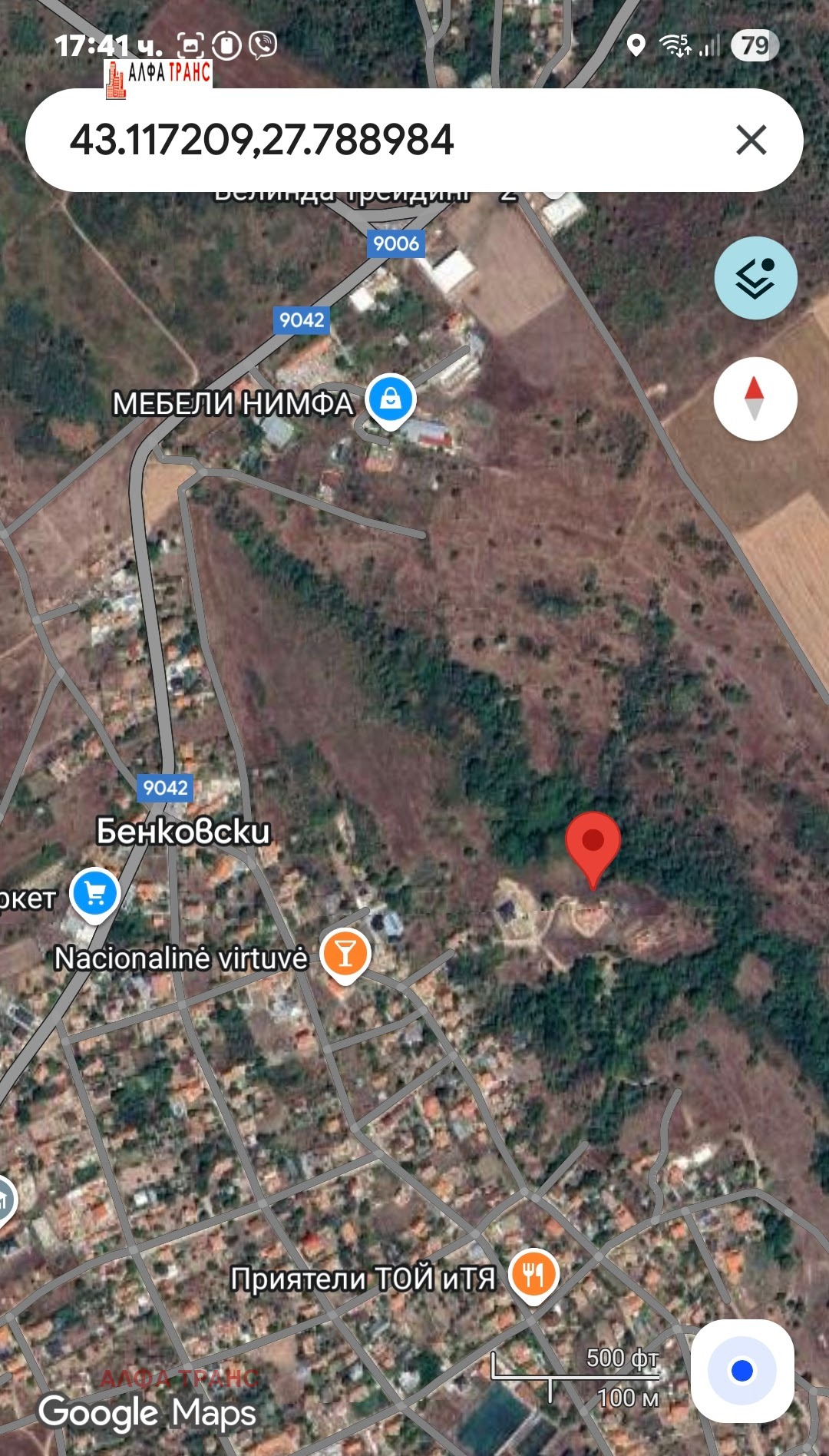Open the Nacionalinė virtuvė bar marker
This screenshot has width=829, height=1456.
click(345, 954)
